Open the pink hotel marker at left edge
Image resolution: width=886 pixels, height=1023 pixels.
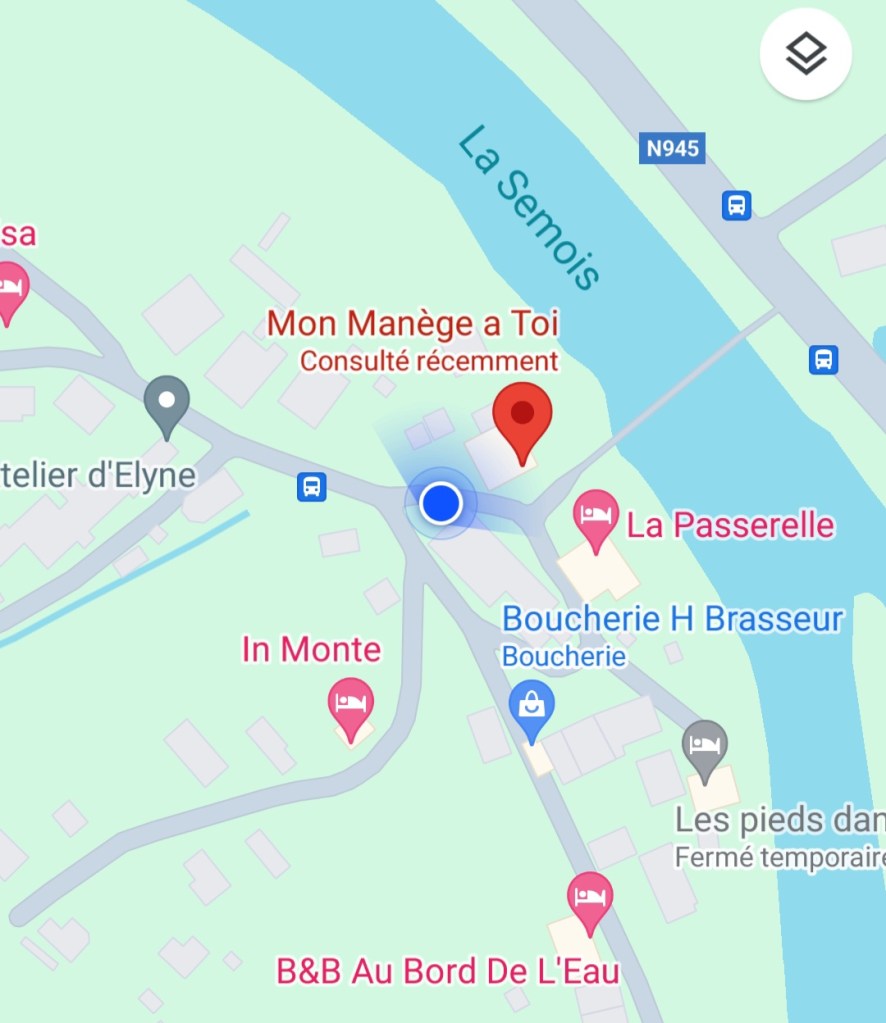pyautogui.click(x=10, y=288)
